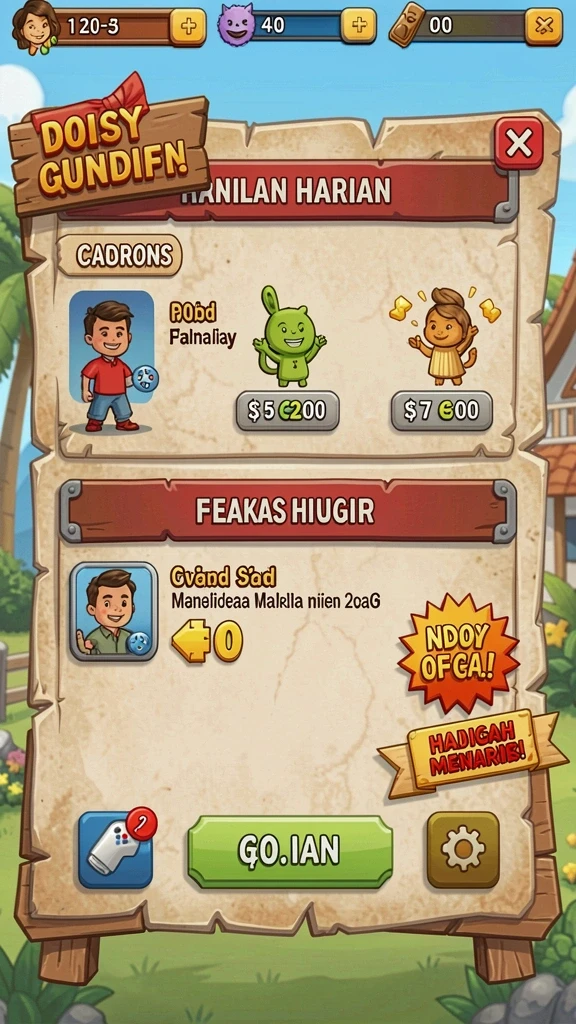Open the Gvand Sad character portrait
This screenshot has height=1024, width=576.
click(x=114, y=612)
